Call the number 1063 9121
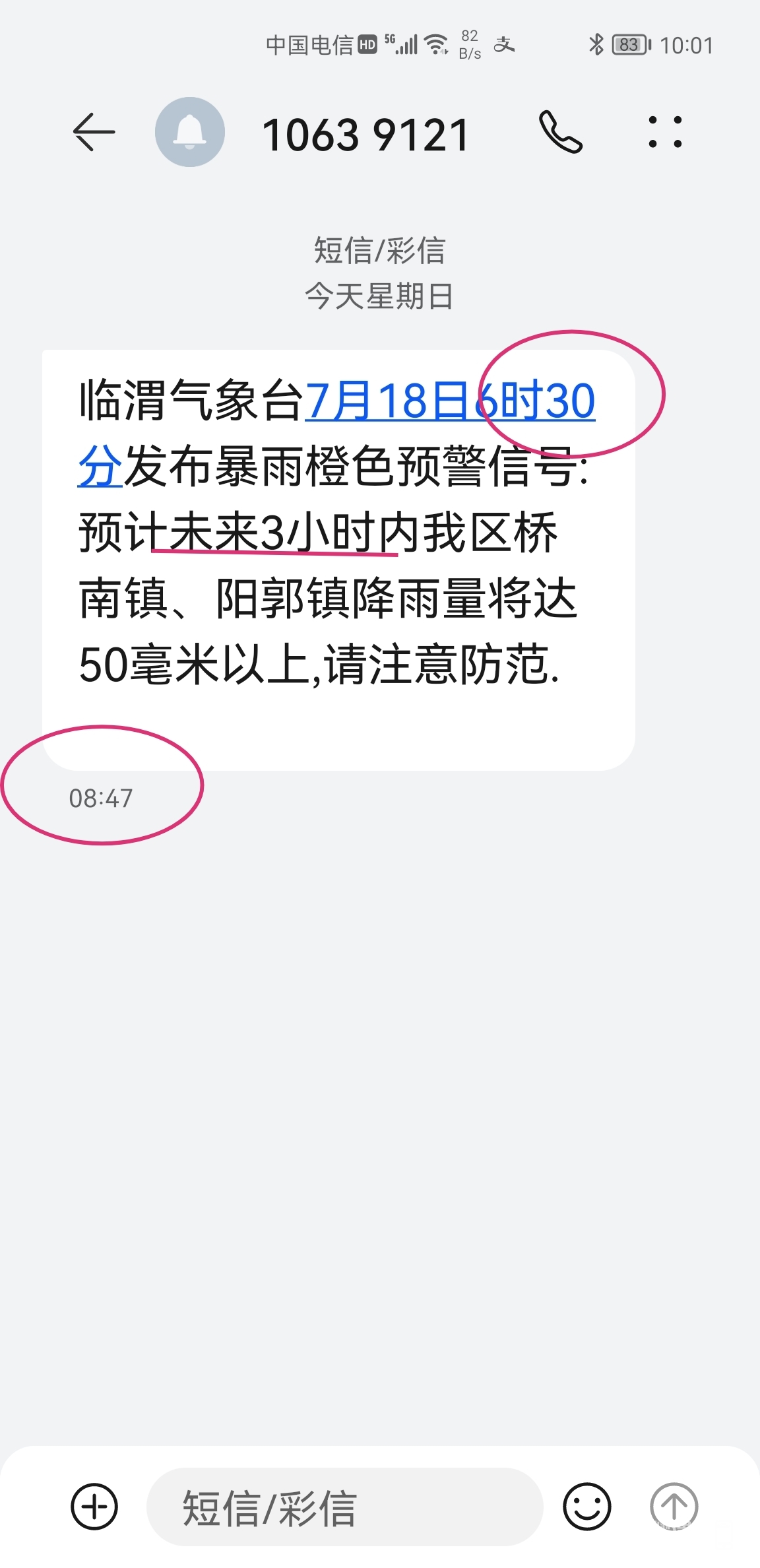760x1568 pixels. click(561, 132)
